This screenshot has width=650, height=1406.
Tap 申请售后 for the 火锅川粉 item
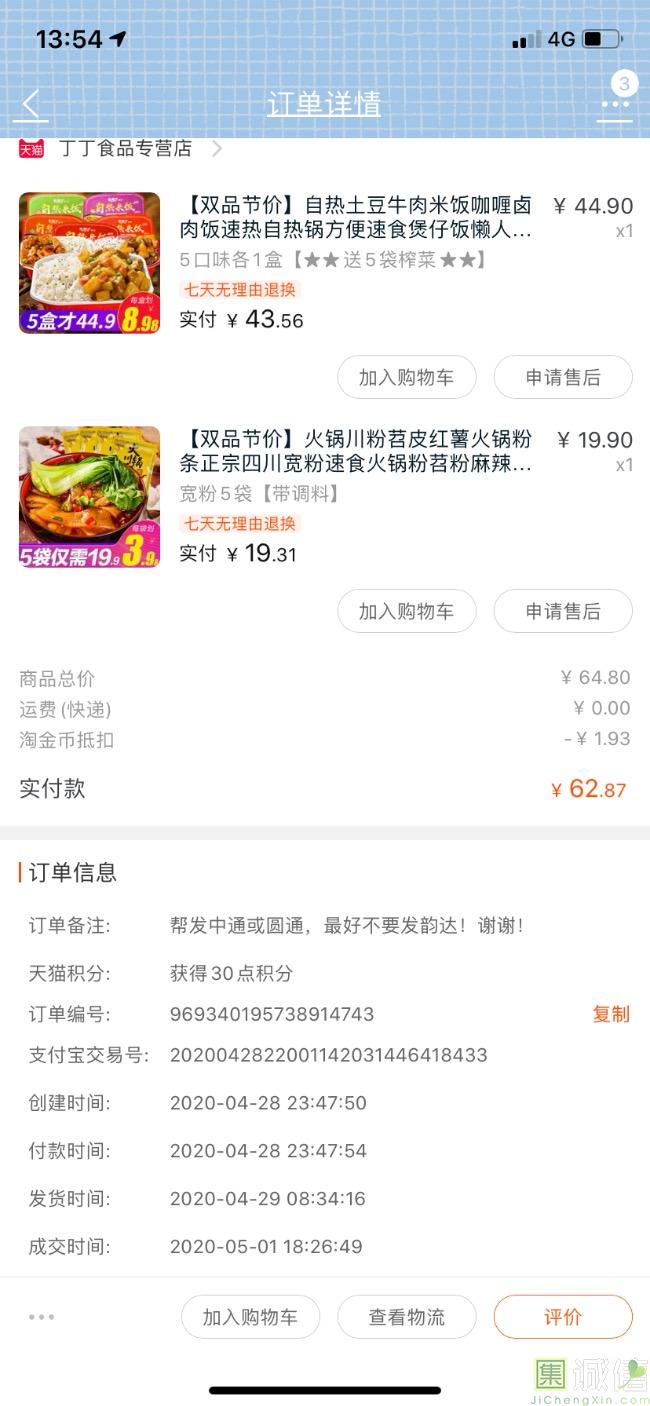563,611
